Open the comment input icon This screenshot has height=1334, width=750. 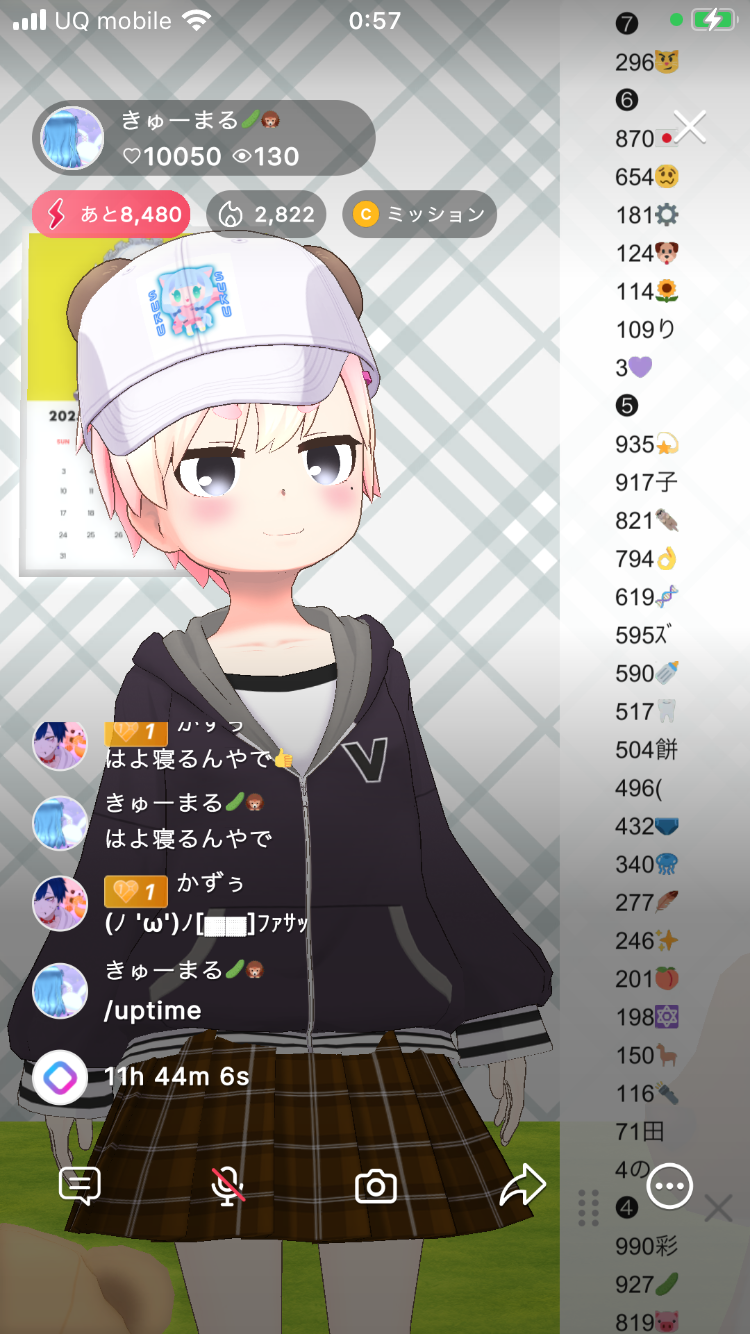tap(80, 1186)
